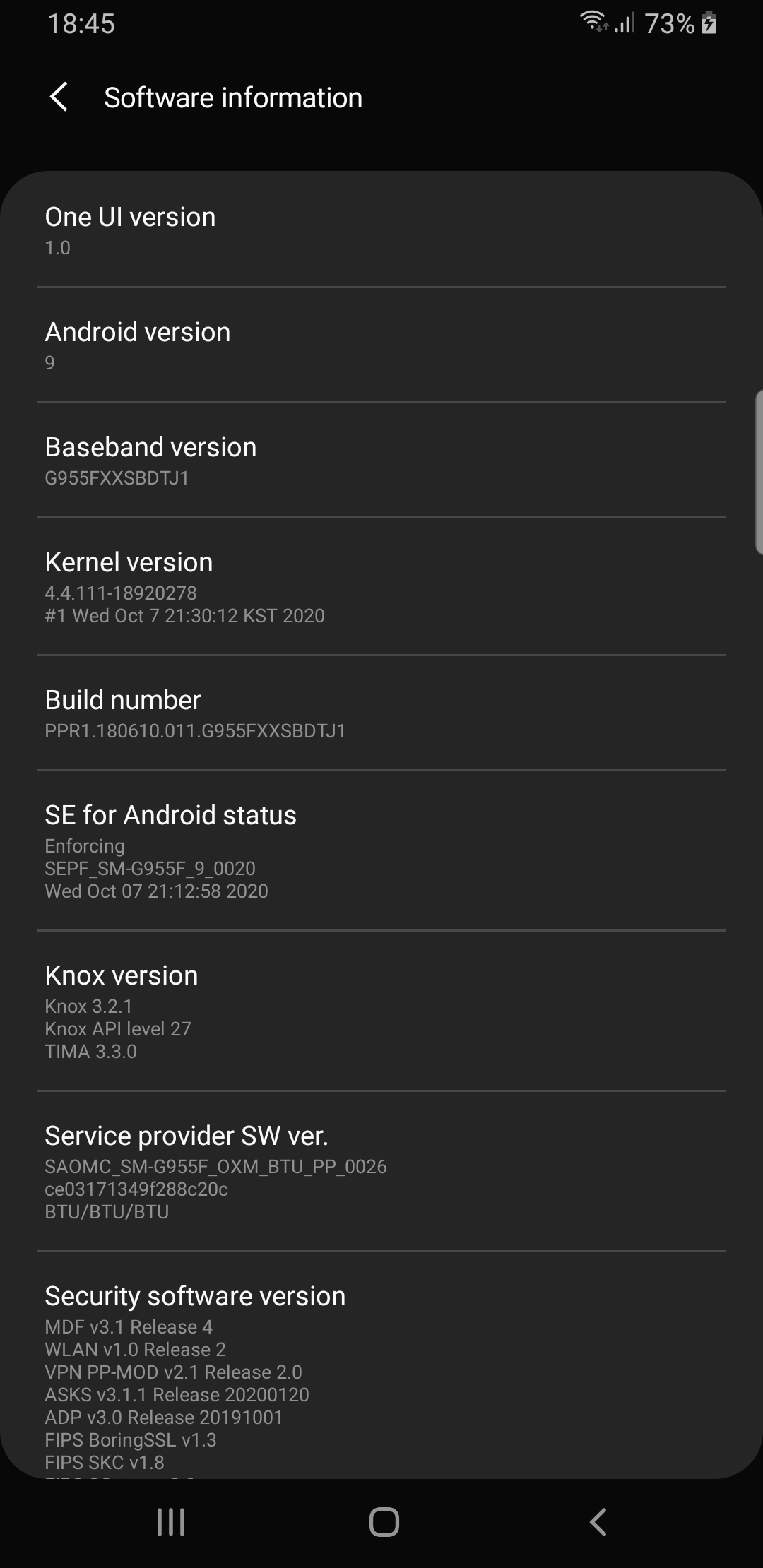Go back from Software information

(x=59, y=97)
